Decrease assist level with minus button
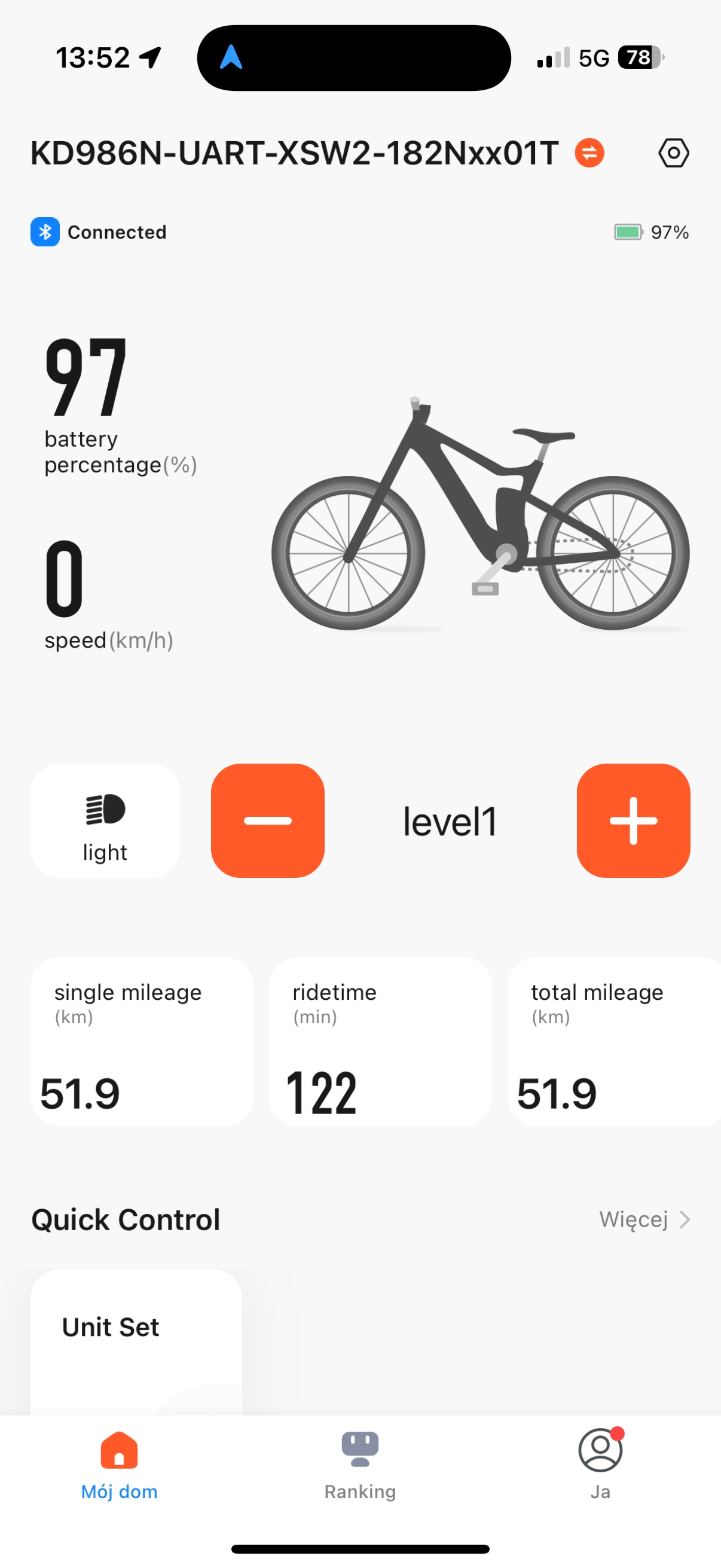This screenshot has width=721, height=1568. tap(268, 820)
